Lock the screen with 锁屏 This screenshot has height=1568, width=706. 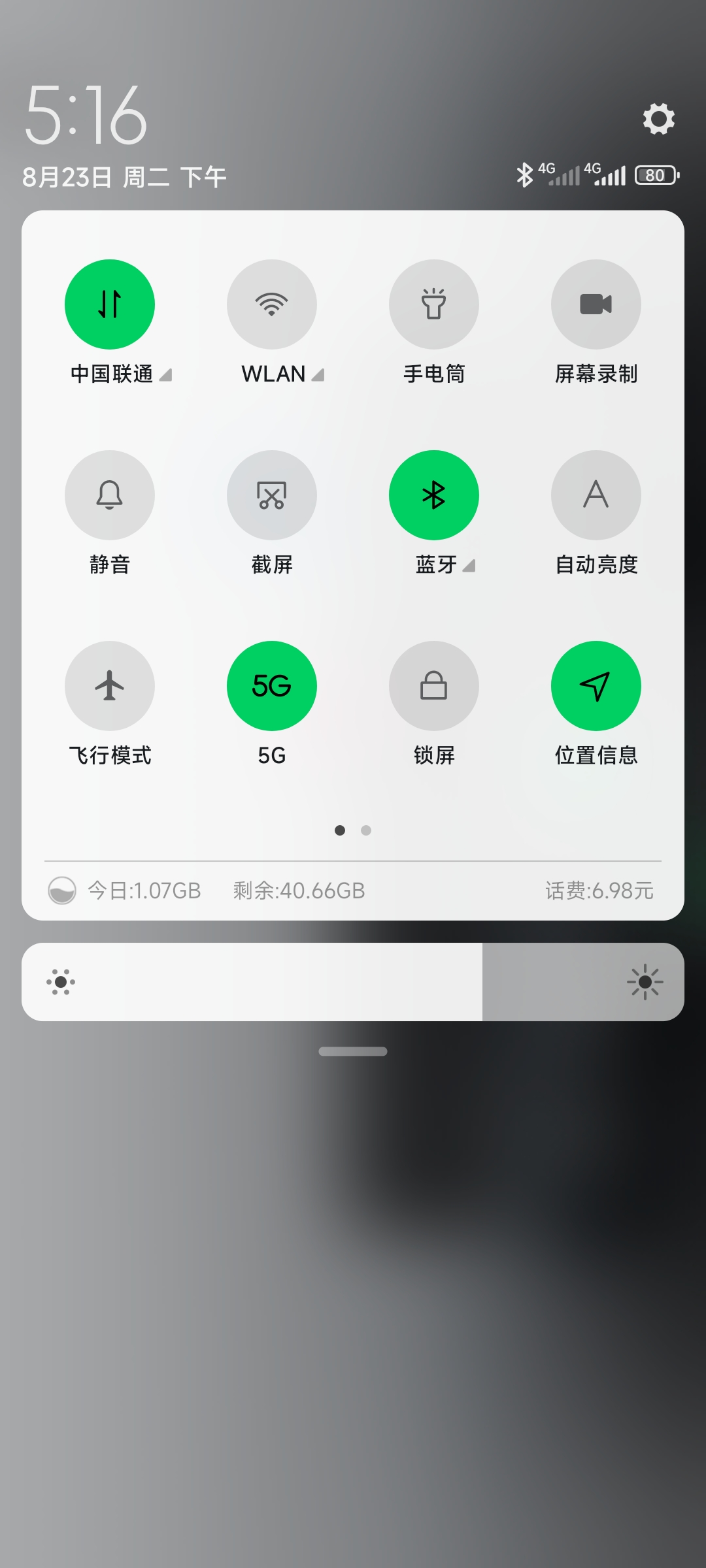(434, 686)
